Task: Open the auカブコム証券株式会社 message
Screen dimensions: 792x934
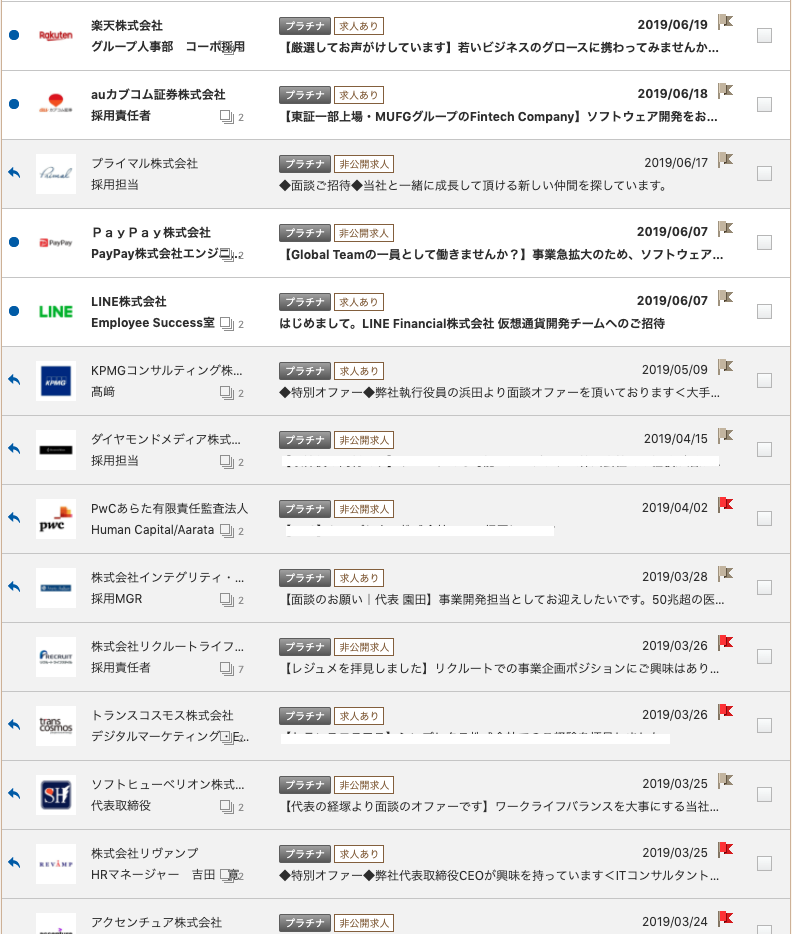Action: coord(500,117)
